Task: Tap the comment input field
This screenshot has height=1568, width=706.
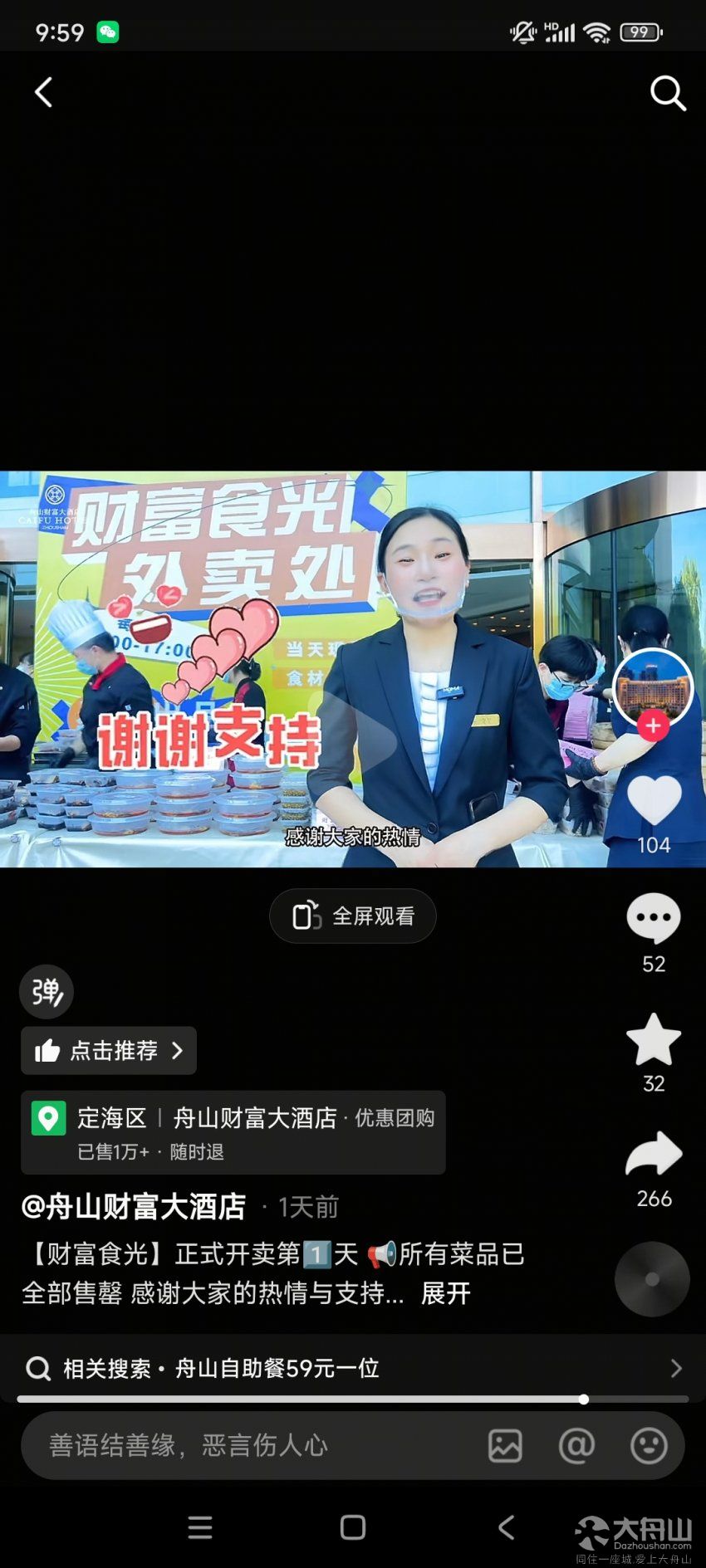Action: [249, 1446]
